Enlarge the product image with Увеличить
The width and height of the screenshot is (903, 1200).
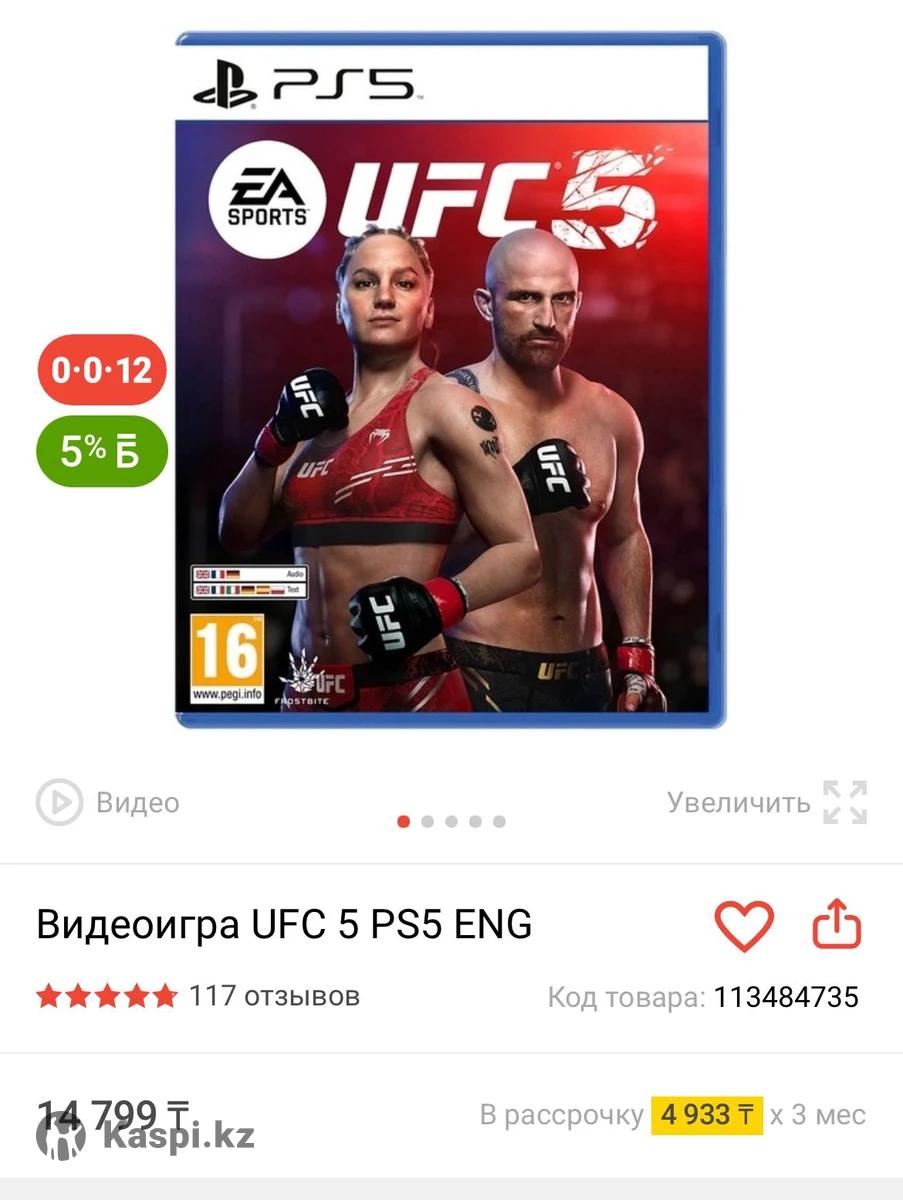(766, 802)
